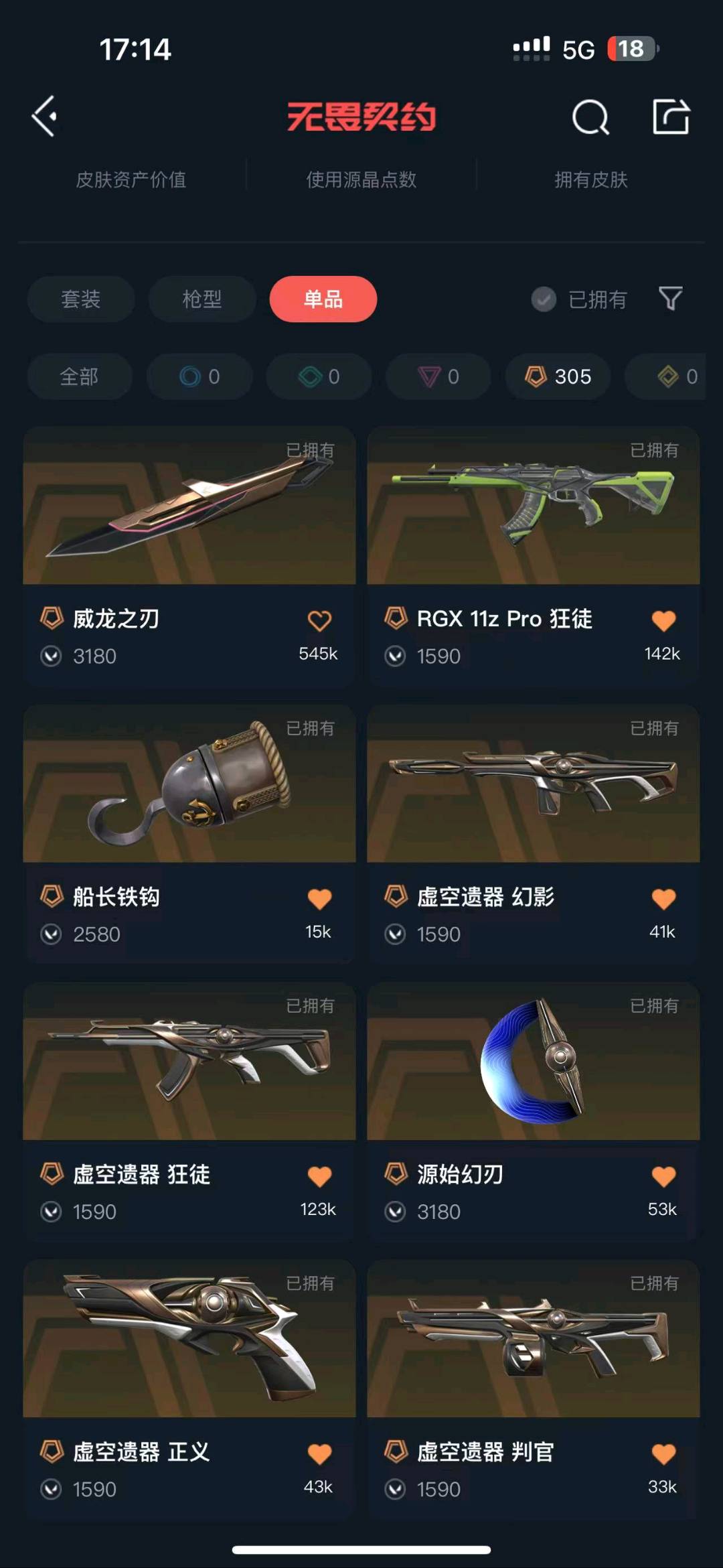
Task: Open the search icon
Action: coord(590,117)
